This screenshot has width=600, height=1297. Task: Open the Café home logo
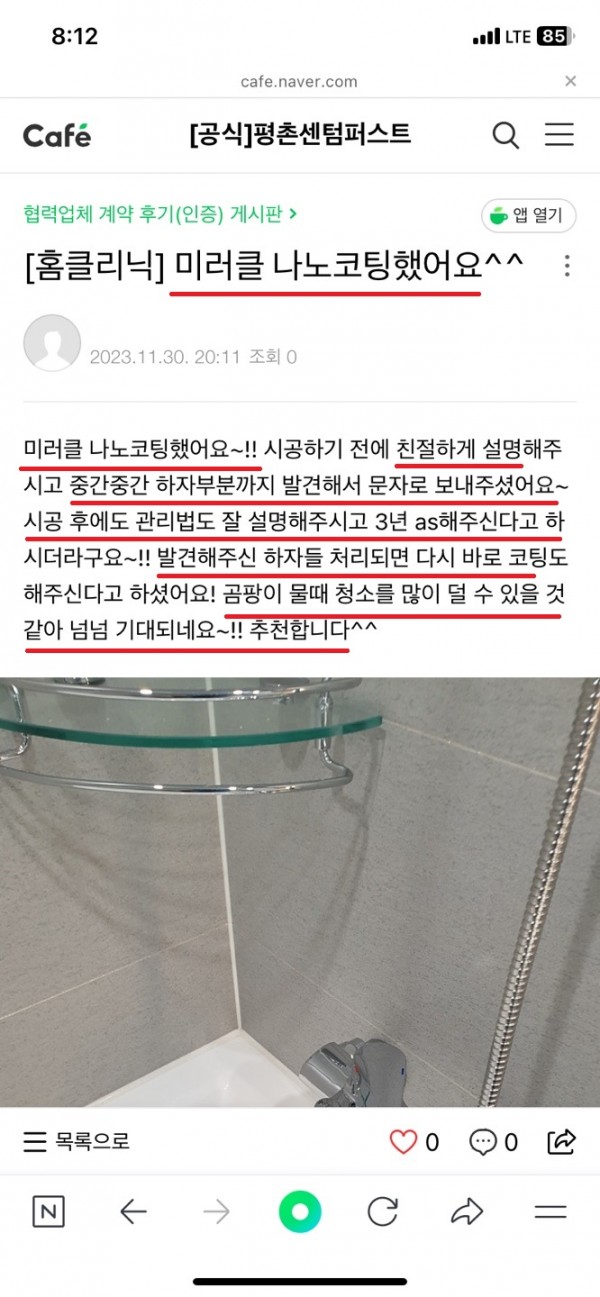57,135
